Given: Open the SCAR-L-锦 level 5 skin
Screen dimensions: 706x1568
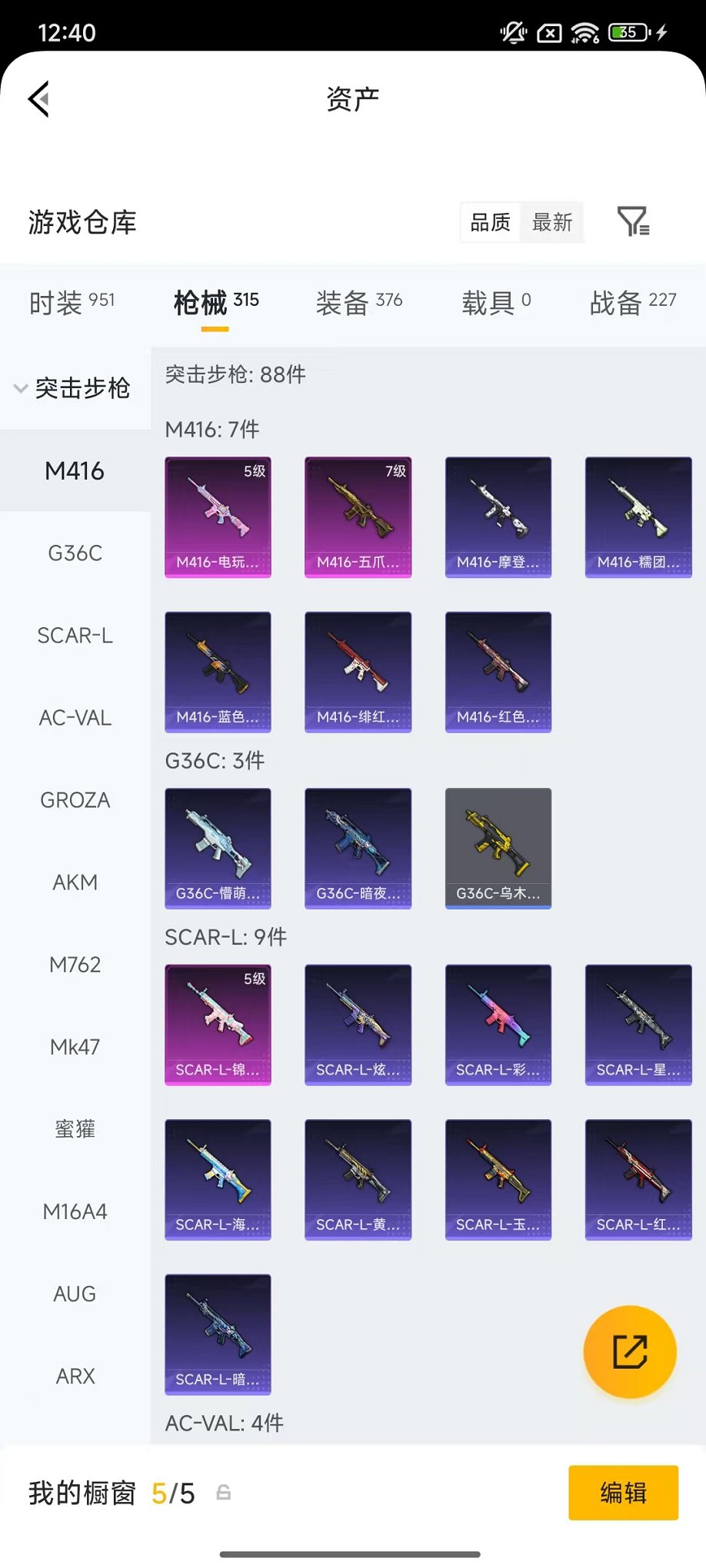Looking at the screenshot, I should tap(218, 1025).
